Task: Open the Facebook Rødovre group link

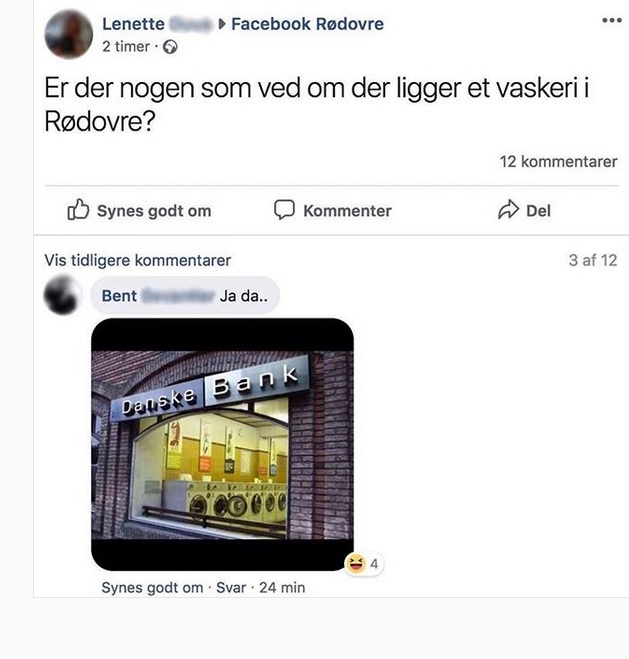Action: [307, 24]
